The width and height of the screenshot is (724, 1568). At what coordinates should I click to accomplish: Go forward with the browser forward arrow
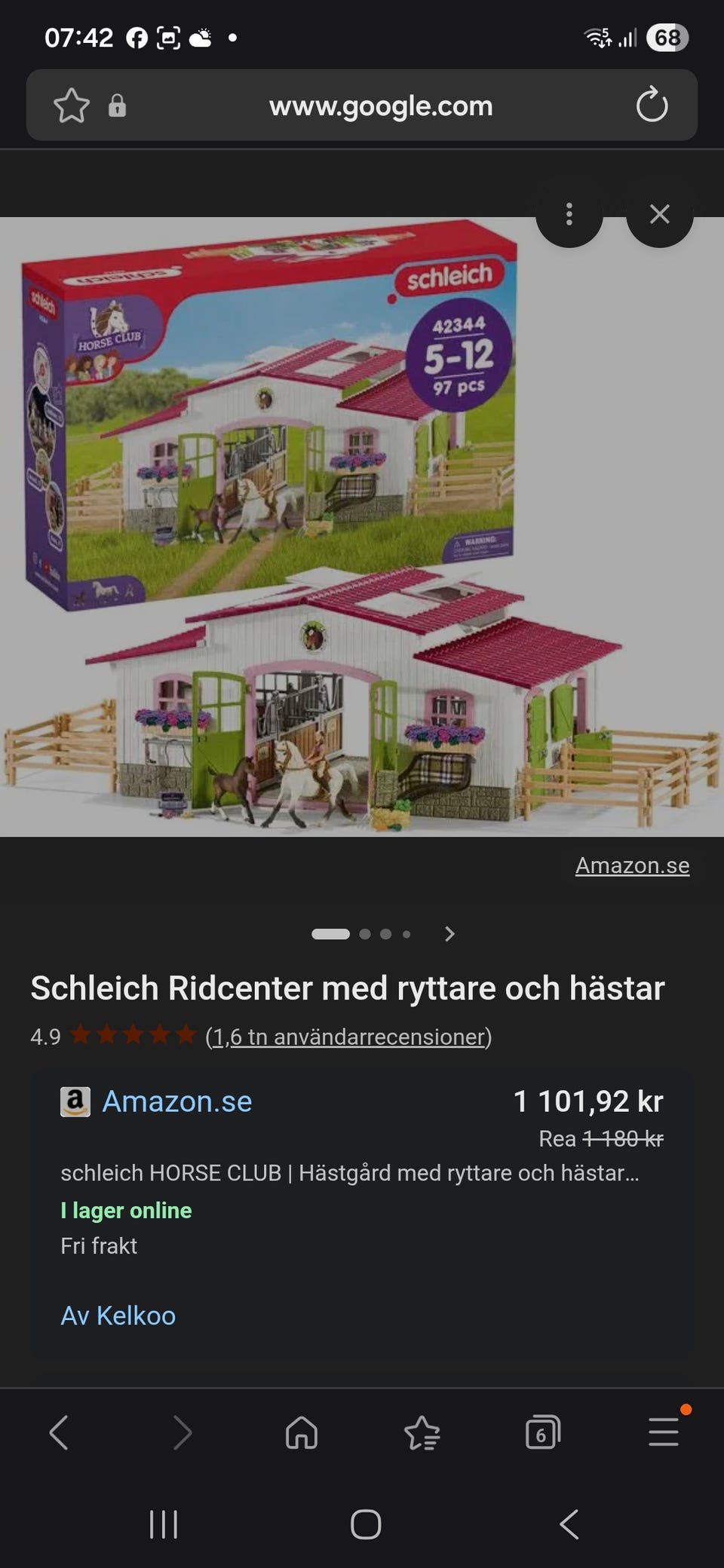click(181, 1433)
